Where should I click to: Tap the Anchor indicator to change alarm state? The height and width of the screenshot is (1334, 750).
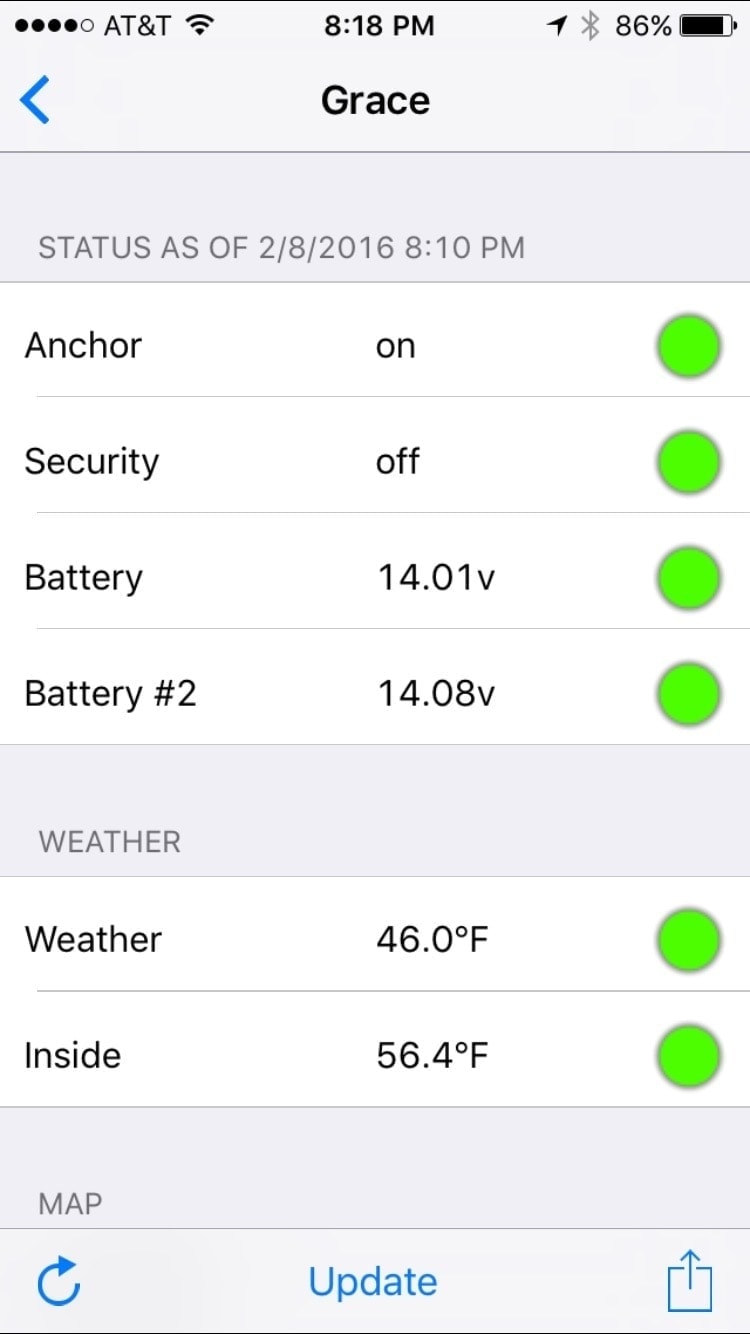coord(689,345)
